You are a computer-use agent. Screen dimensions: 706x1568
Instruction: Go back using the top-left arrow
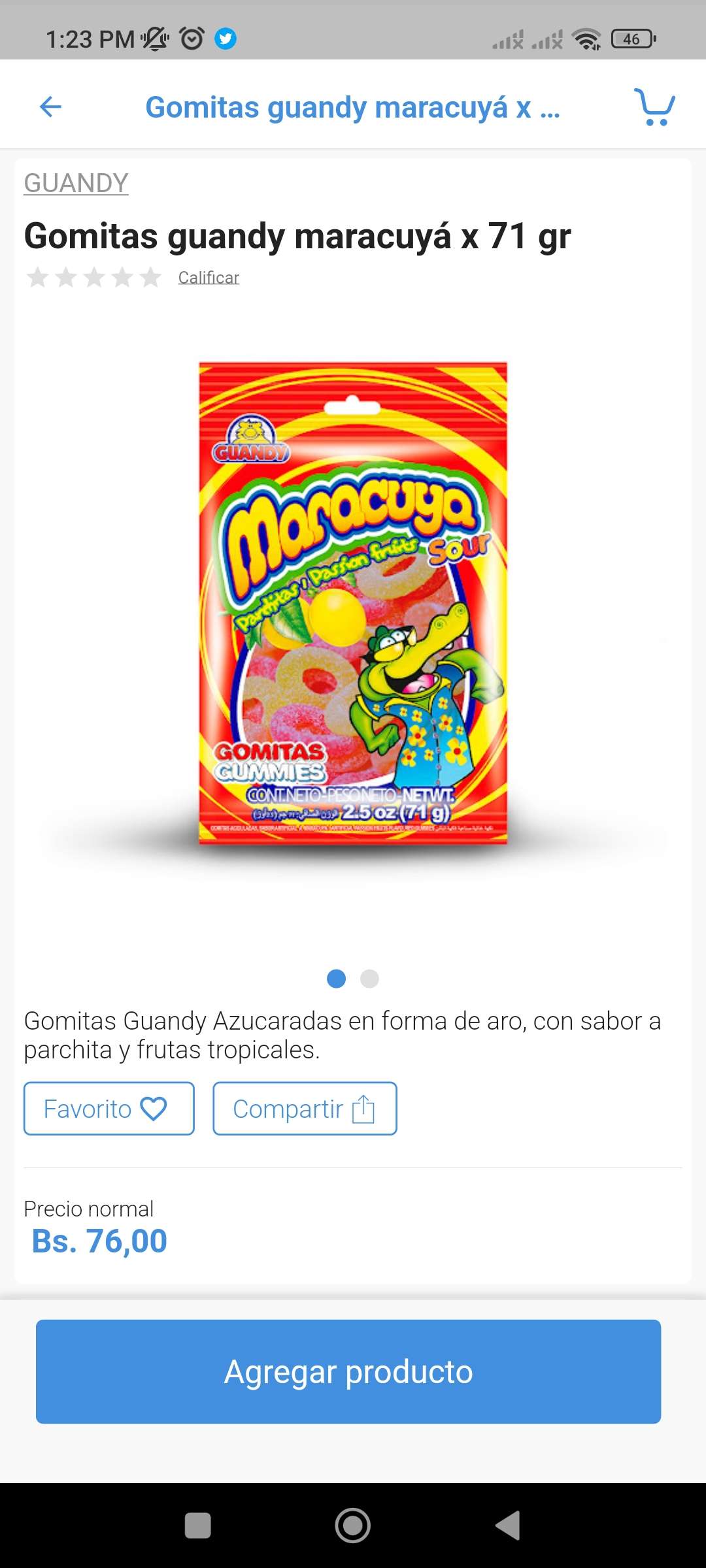50,106
